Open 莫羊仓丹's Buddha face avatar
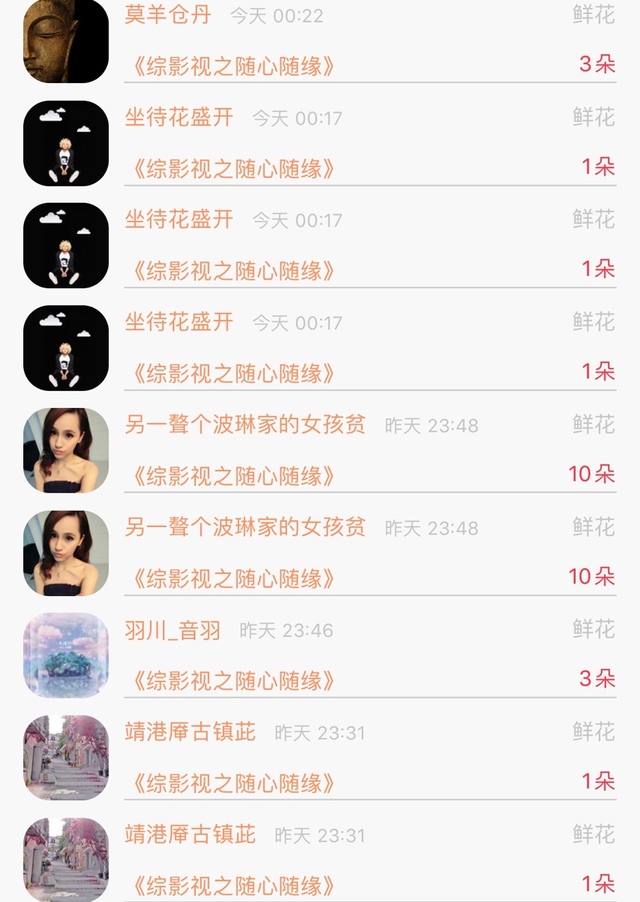Screen dimensions: 640x902 click(66, 40)
